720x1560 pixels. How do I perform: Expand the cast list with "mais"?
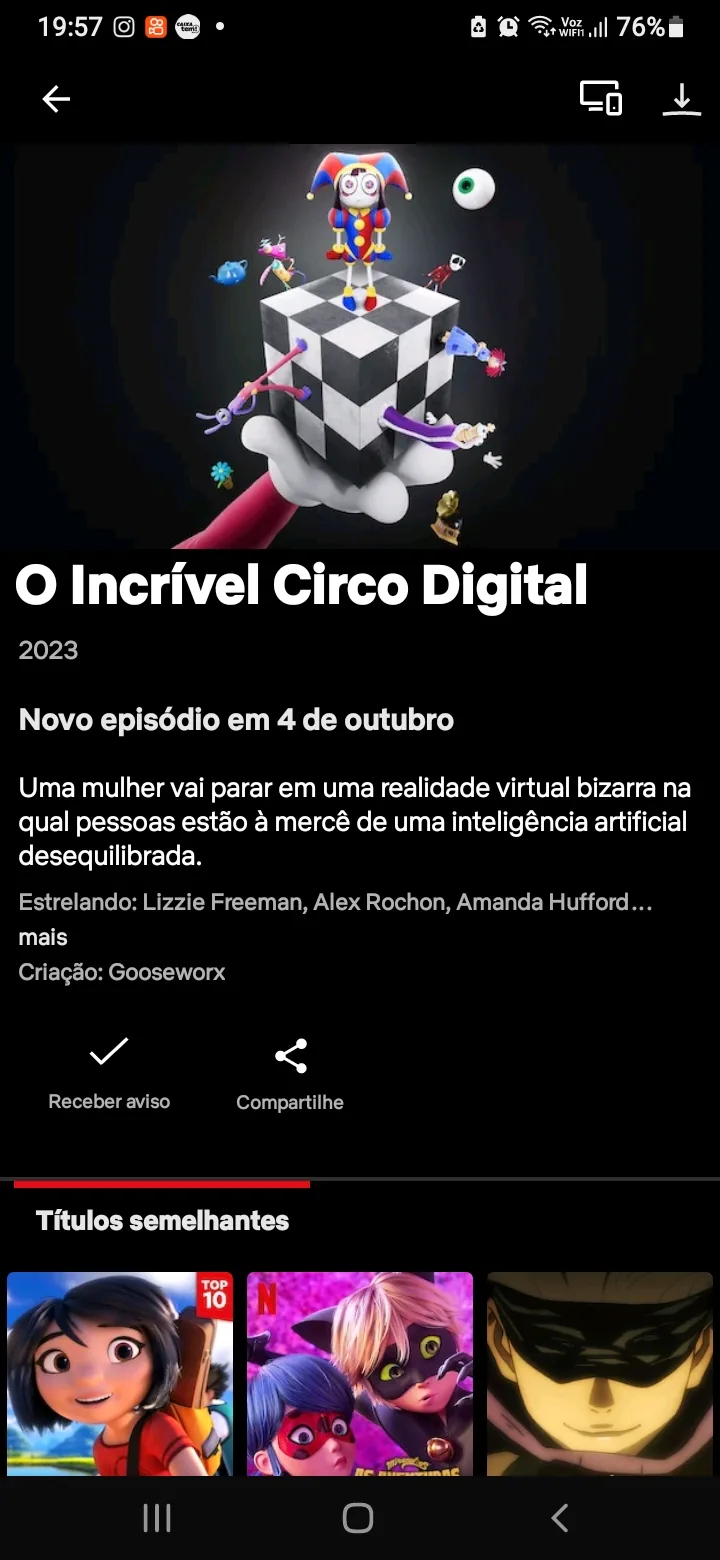tap(43, 937)
